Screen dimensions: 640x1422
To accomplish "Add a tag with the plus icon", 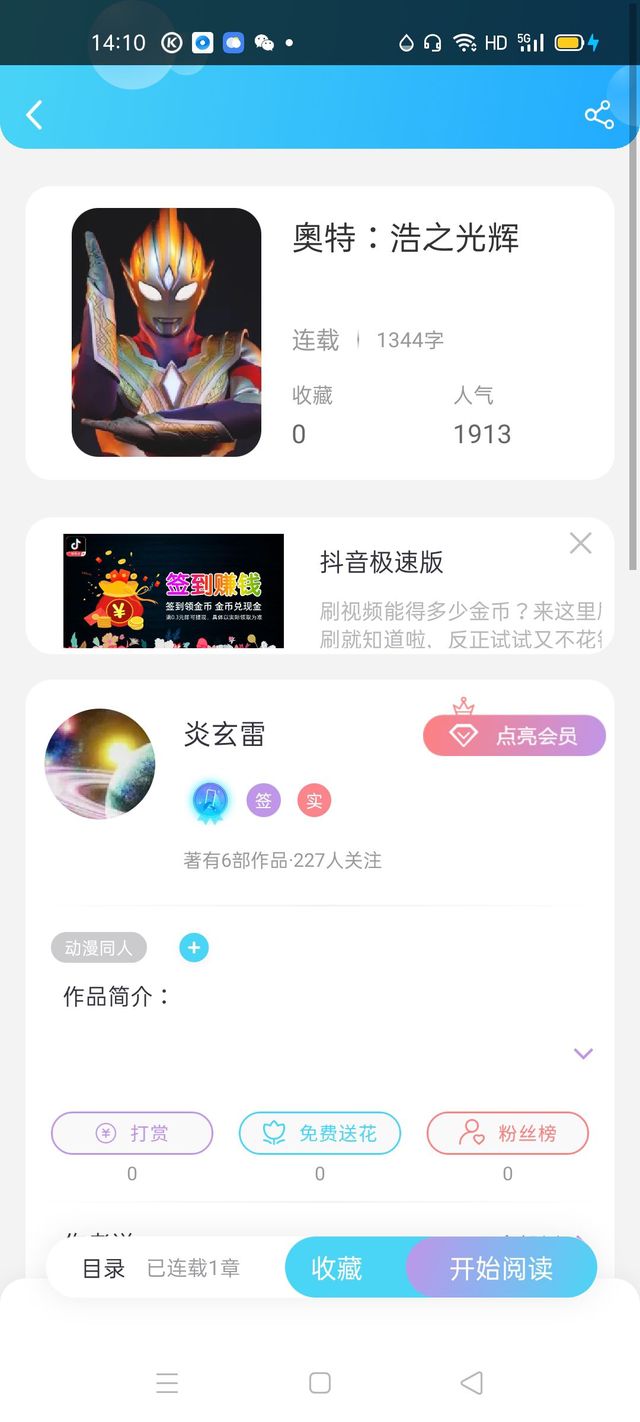I will [x=194, y=948].
